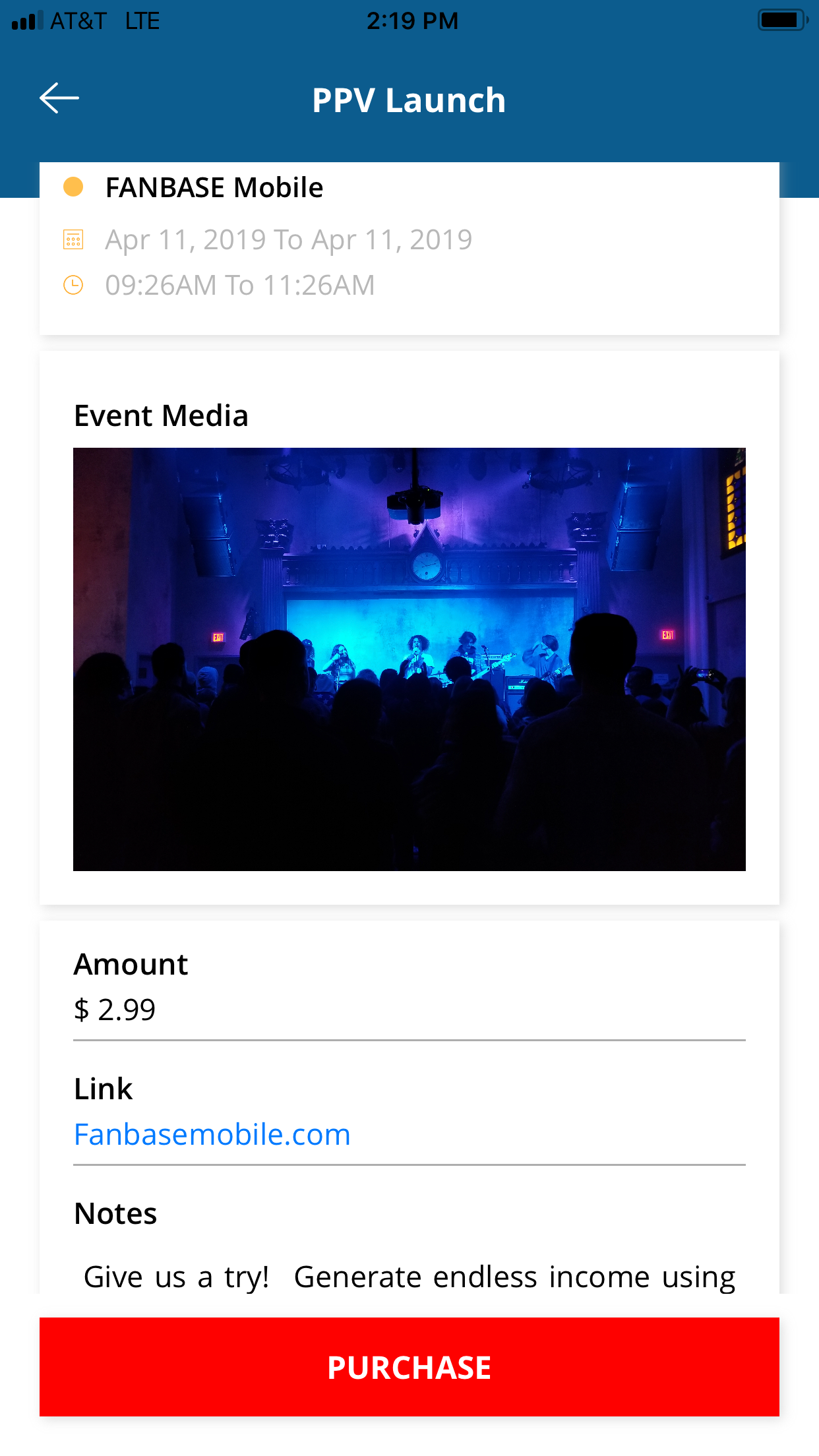Viewport: 819px width, 1456px height.
Task: Tap the clock showing 2:19 PM
Action: pyautogui.click(x=411, y=20)
